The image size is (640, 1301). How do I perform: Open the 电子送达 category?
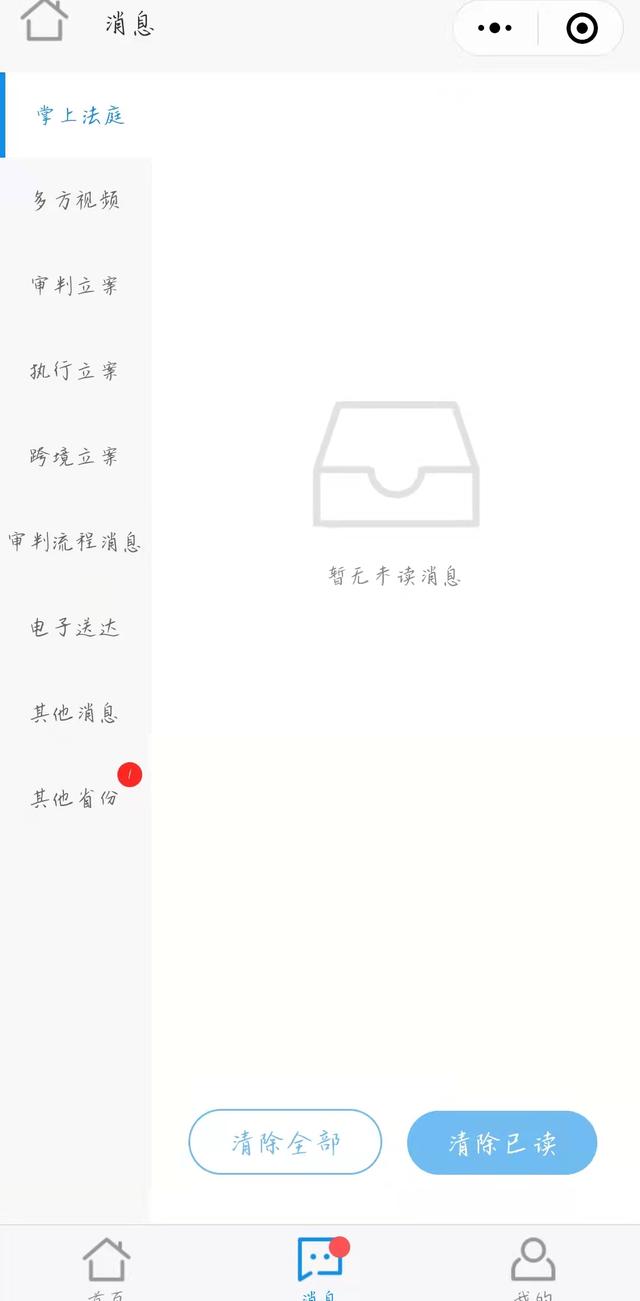pyautogui.click(x=76, y=628)
